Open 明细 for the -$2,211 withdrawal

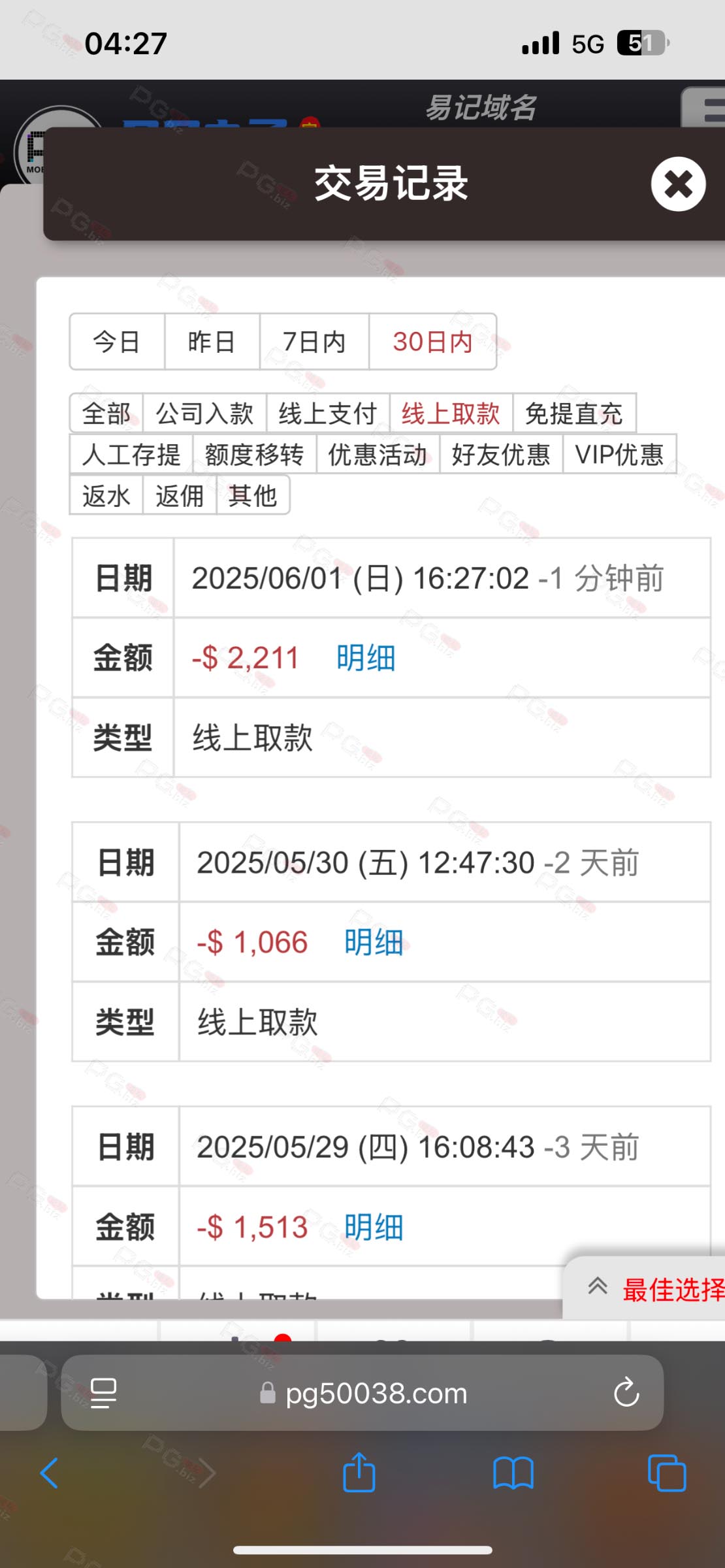point(366,658)
